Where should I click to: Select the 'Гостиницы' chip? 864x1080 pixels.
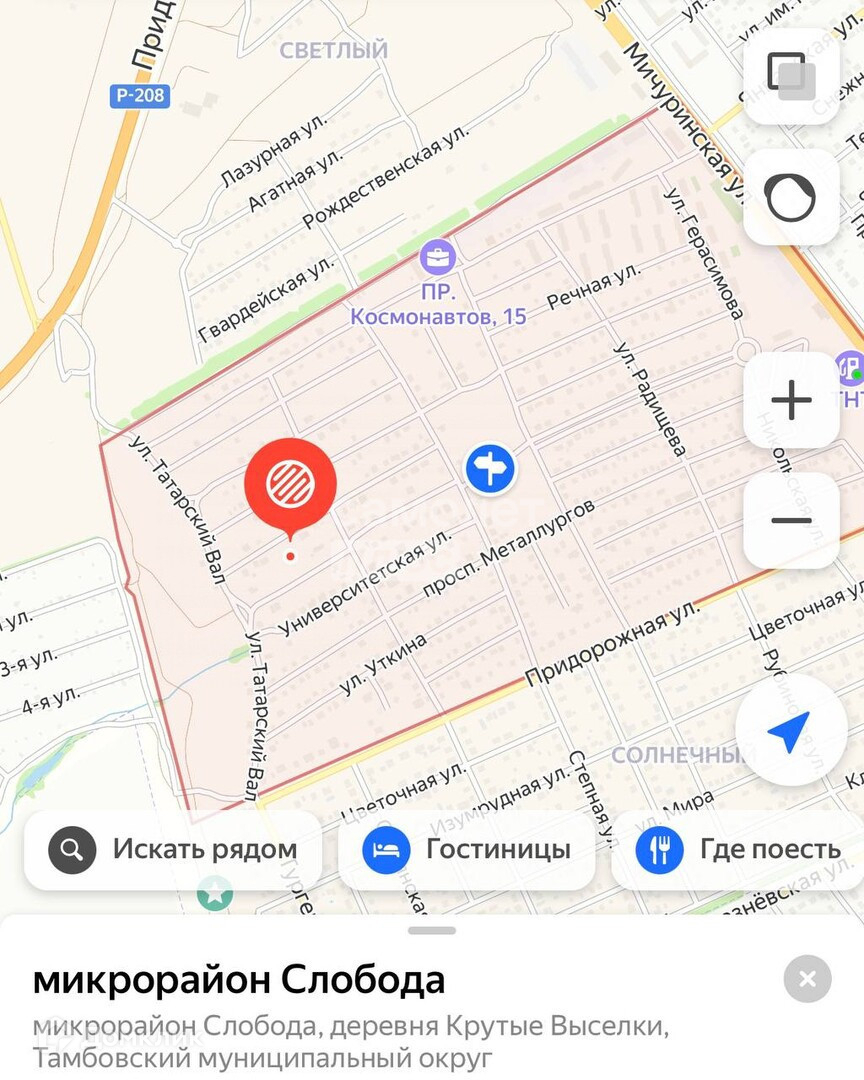coord(467,850)
